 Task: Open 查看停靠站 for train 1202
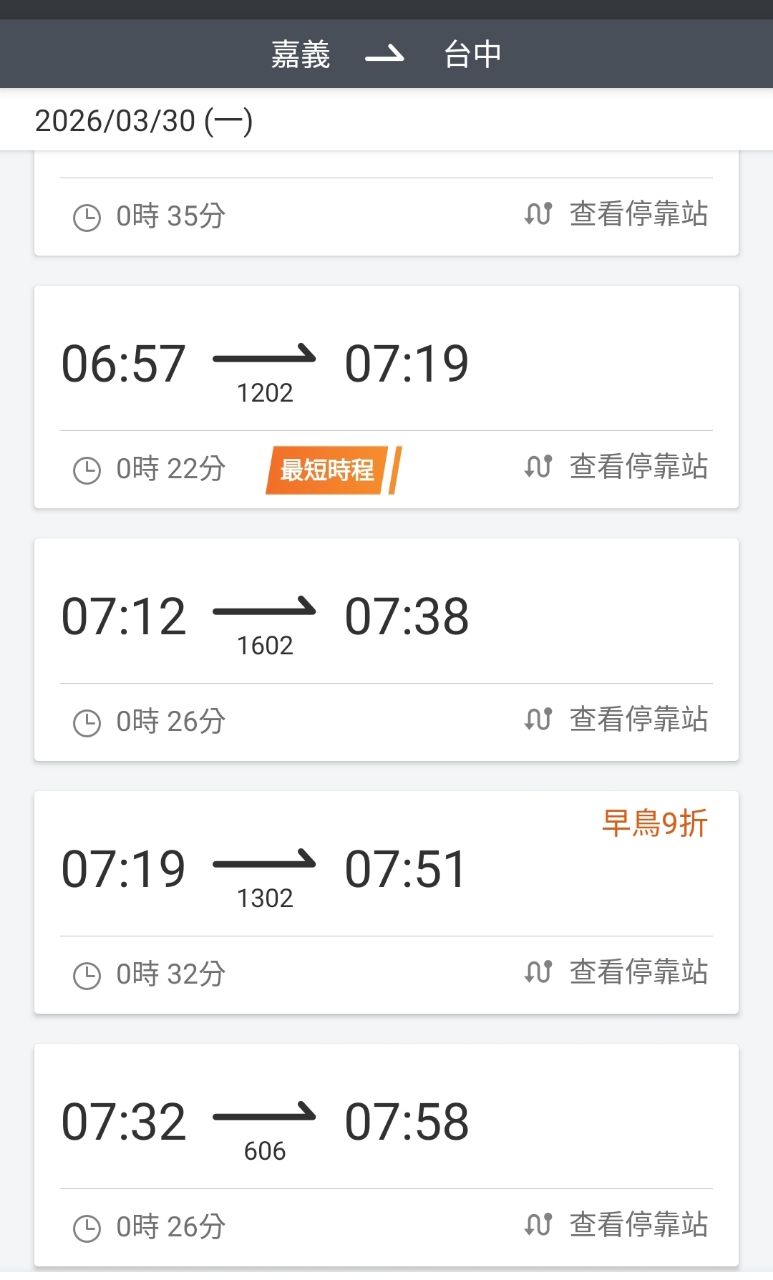pos(637,467)
